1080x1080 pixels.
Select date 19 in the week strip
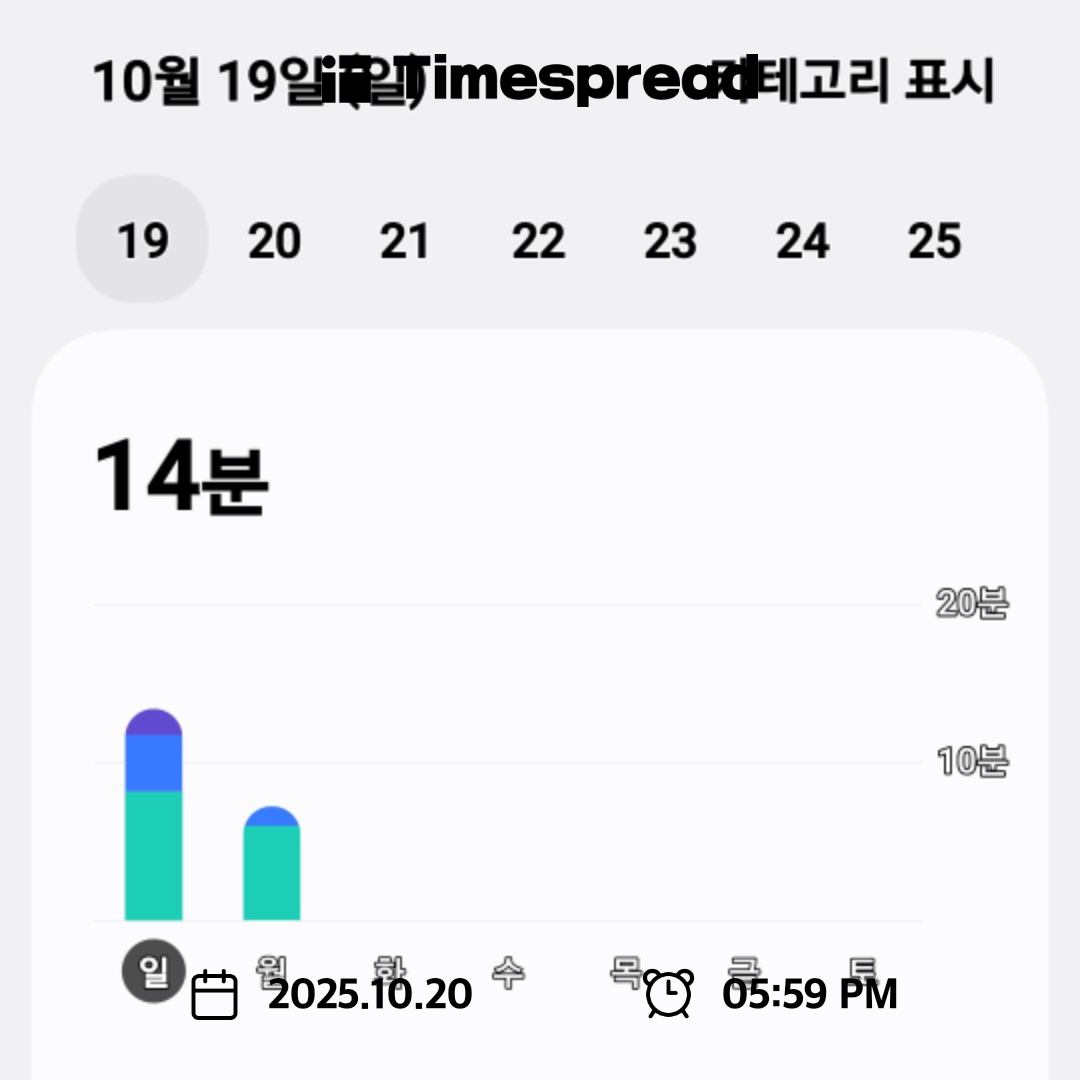(142, 240)
